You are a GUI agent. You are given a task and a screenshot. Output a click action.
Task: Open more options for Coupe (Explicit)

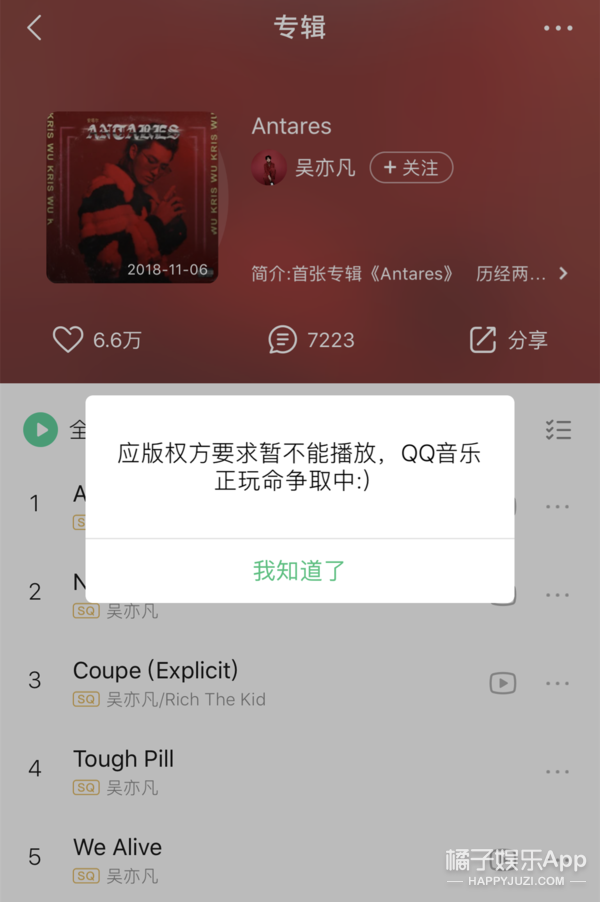(x=557, y=683)
